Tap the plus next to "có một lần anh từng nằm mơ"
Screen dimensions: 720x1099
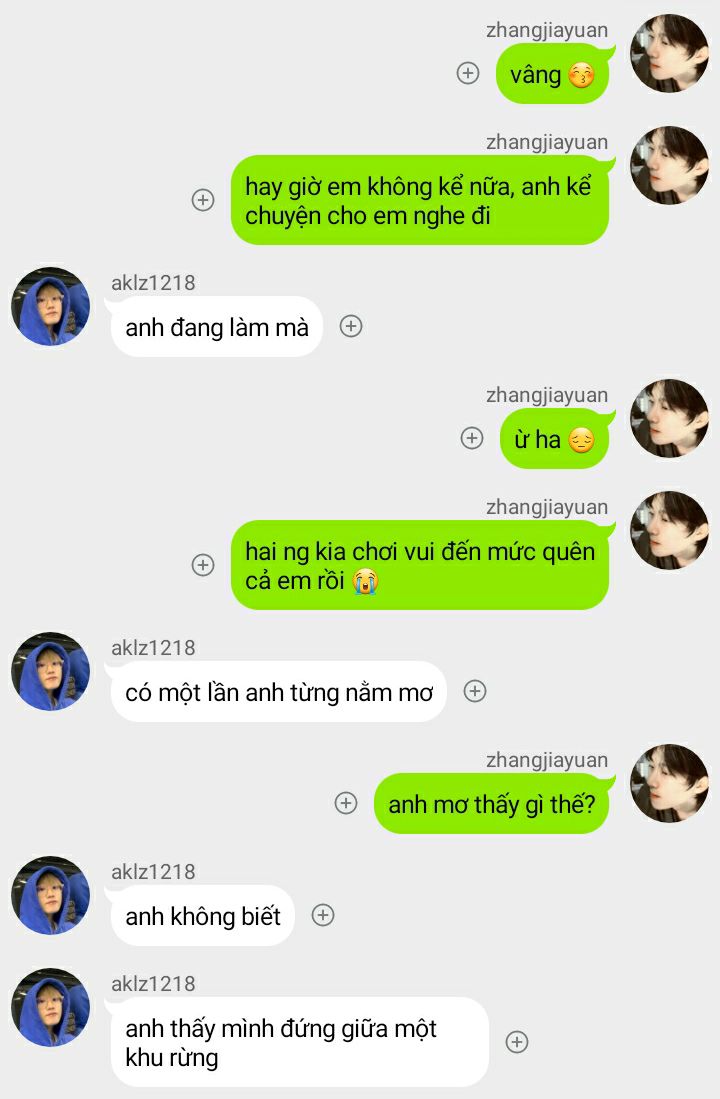click(475, 691)
